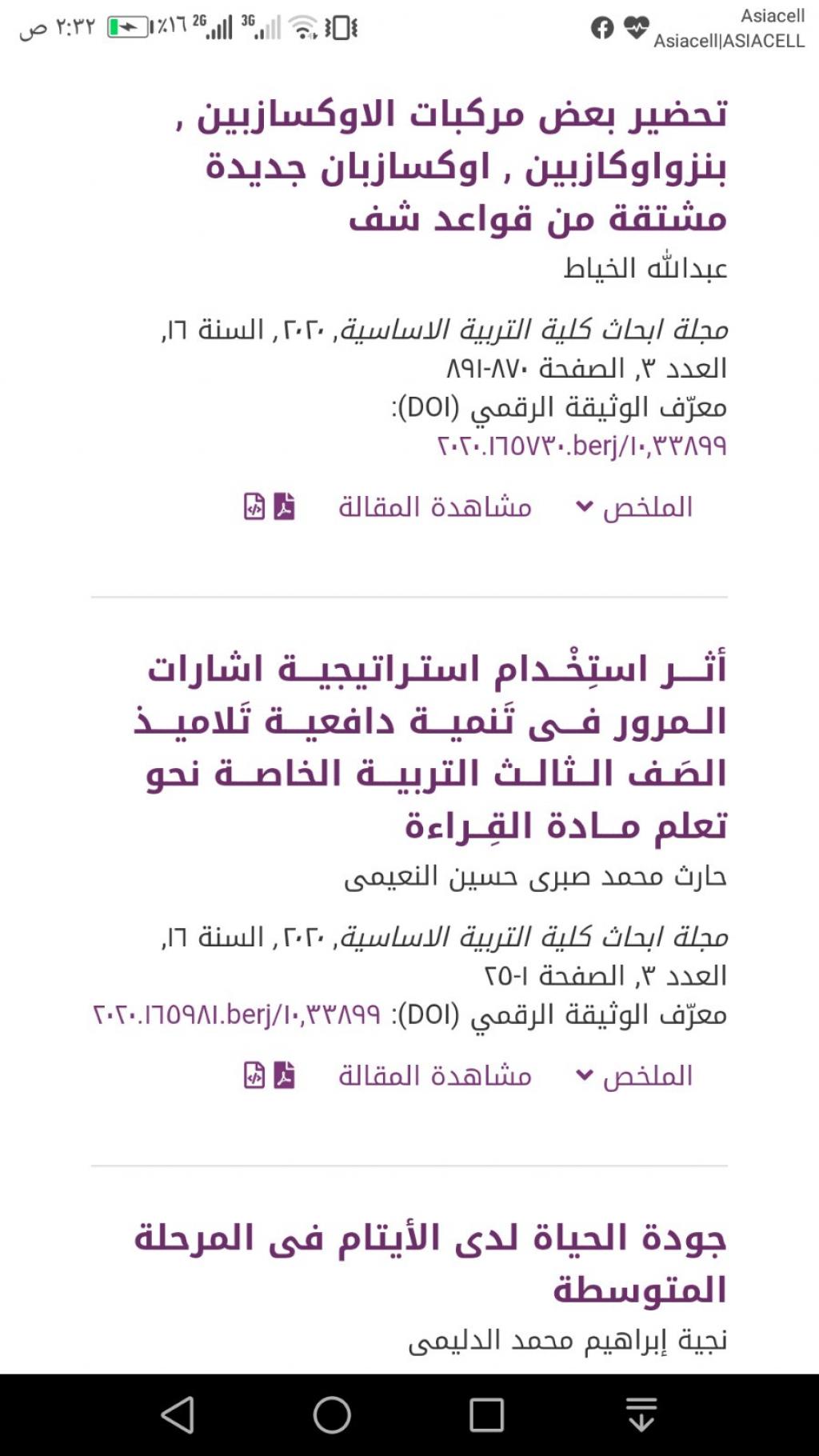Tap مشاهدة المقالة for the oxazepine article
The width and height of the screenshot is (819, 1456).
click(434, 507)
